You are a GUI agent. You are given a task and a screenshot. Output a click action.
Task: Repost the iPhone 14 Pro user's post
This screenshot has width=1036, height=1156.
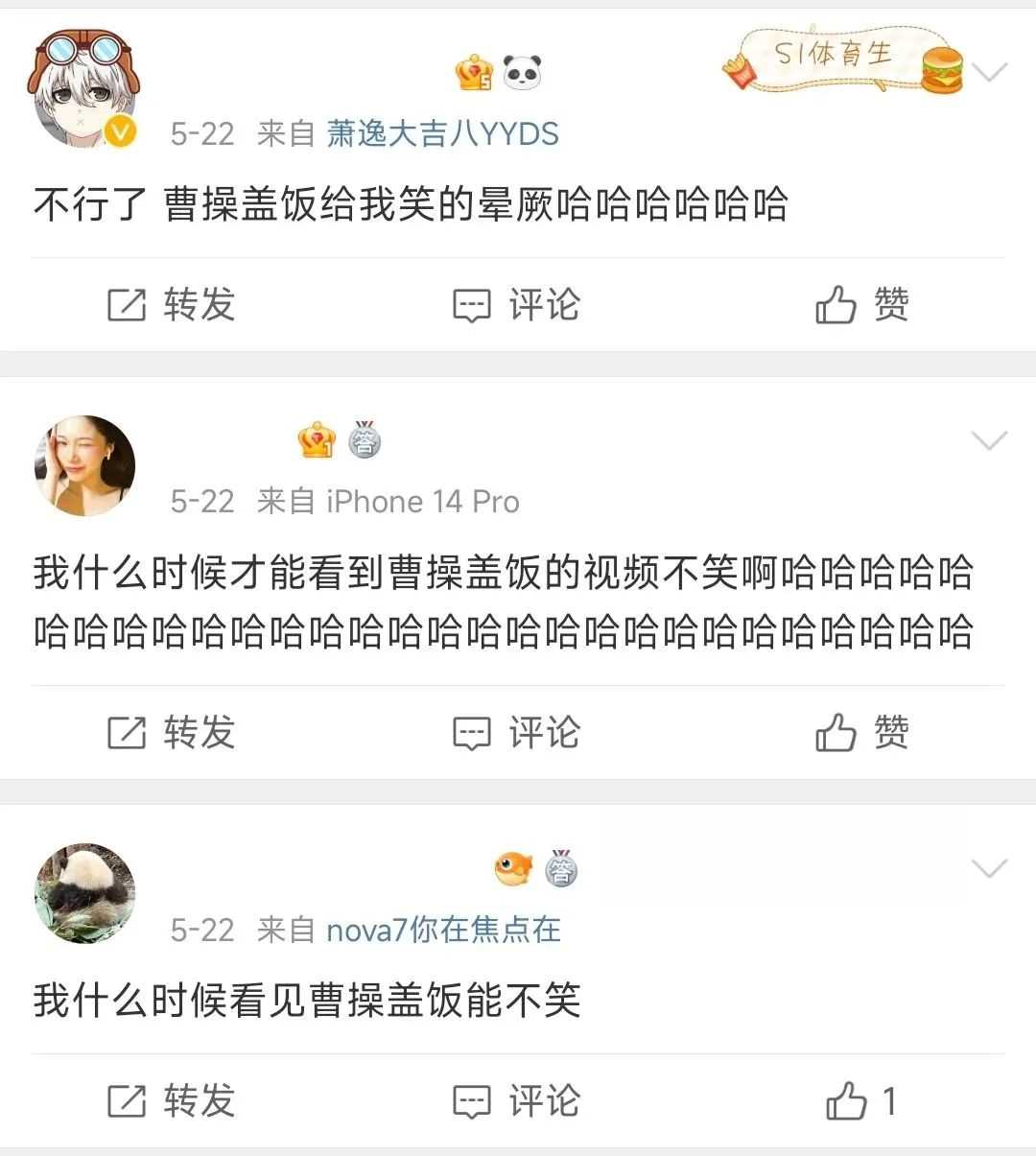point(171,733)
